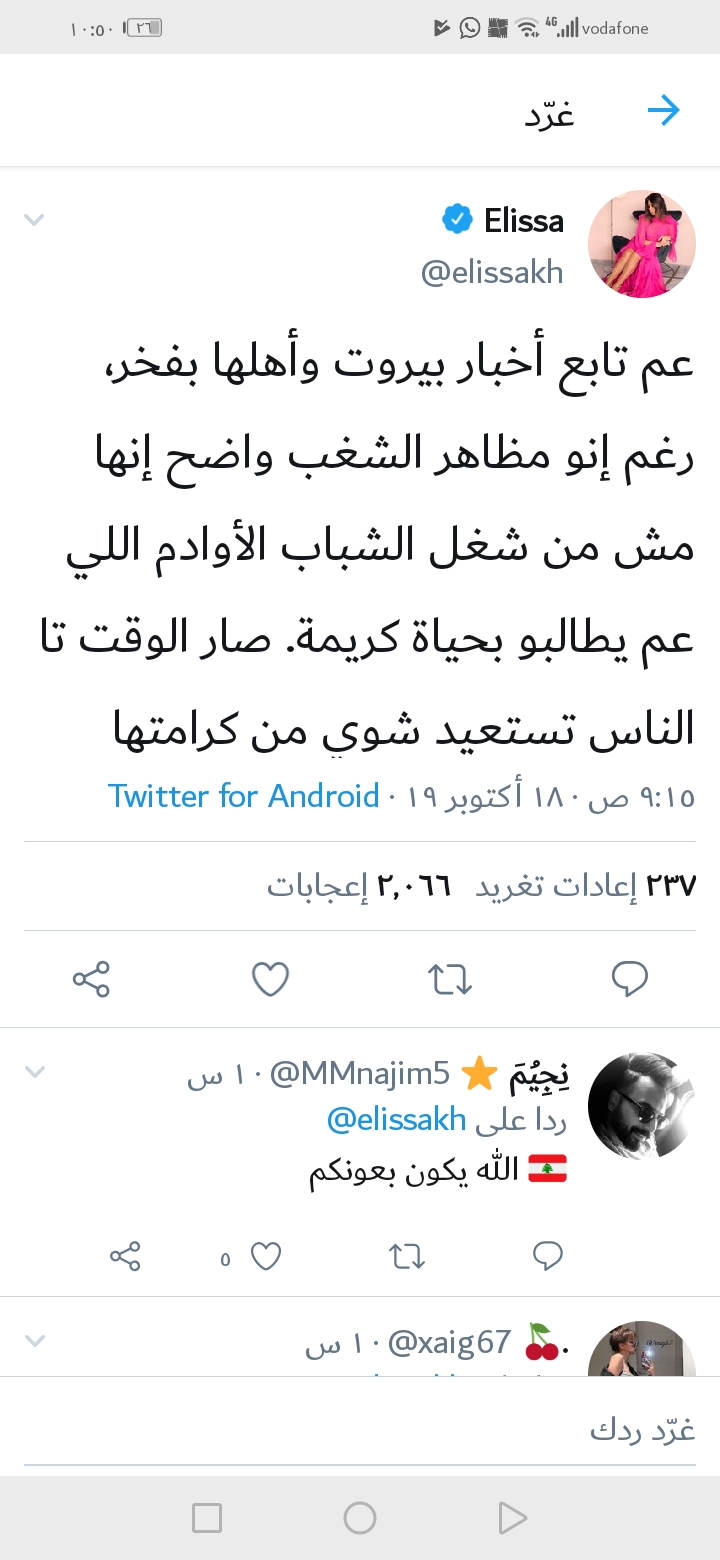Expand options chevron on @MMnajim5's reply
Viewport: 720px width, 1560px height.
click(34, 1072)
